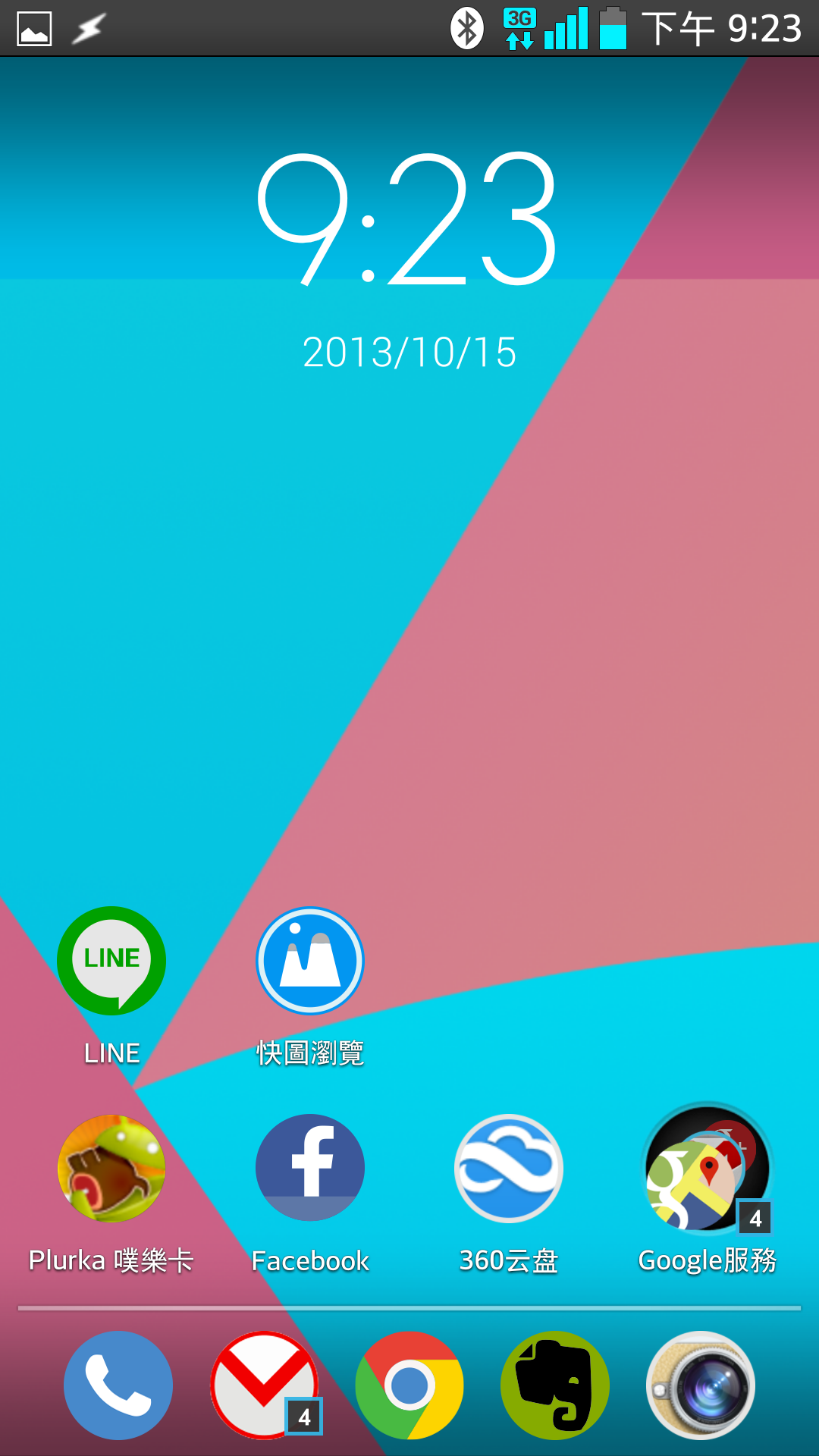This screenshot has height=1456, width=819.
Task: Launch the Facebook app
Action: [x=310, y=1169]
